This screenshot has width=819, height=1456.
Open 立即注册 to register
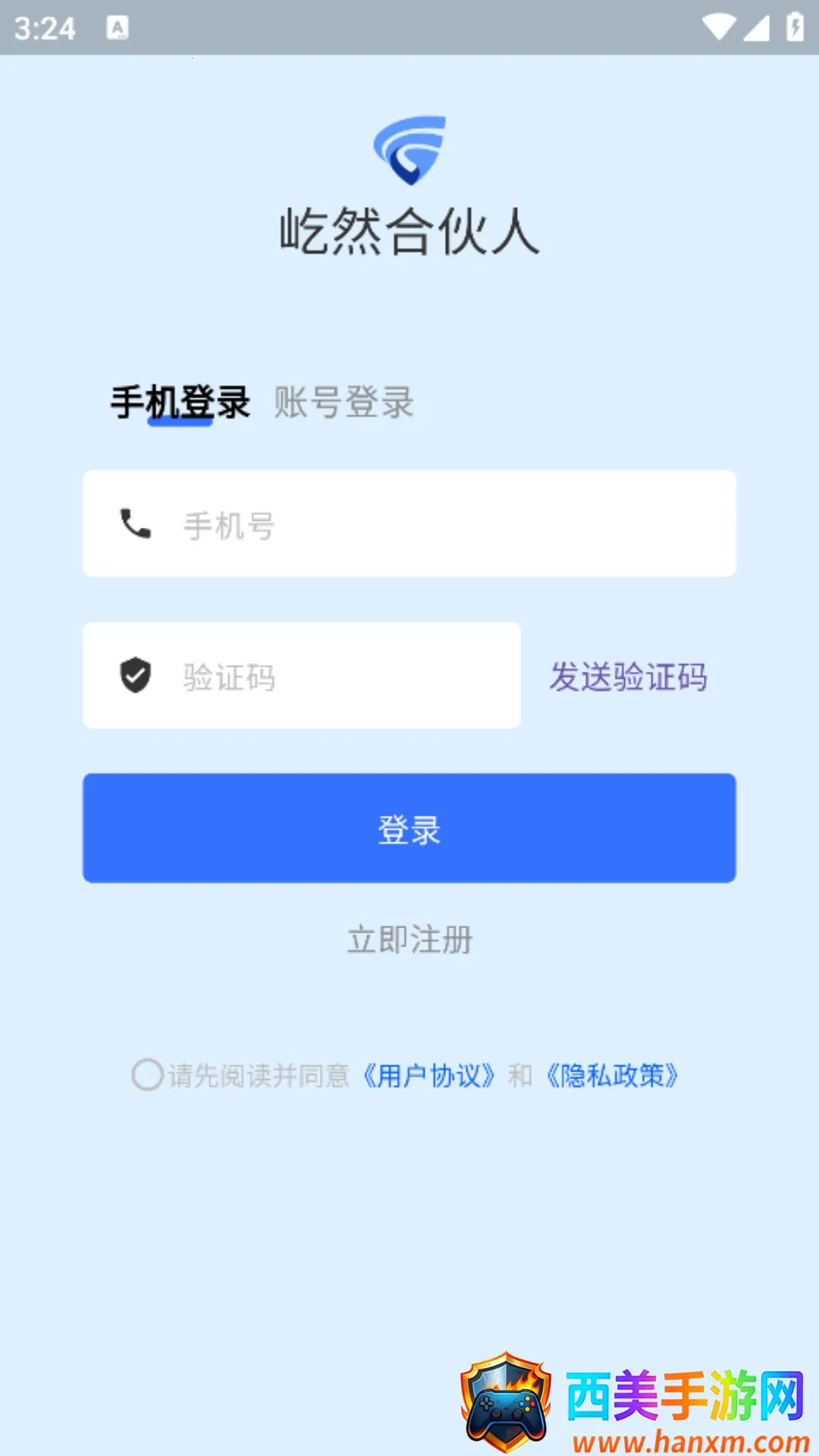[x=409, y=940]
